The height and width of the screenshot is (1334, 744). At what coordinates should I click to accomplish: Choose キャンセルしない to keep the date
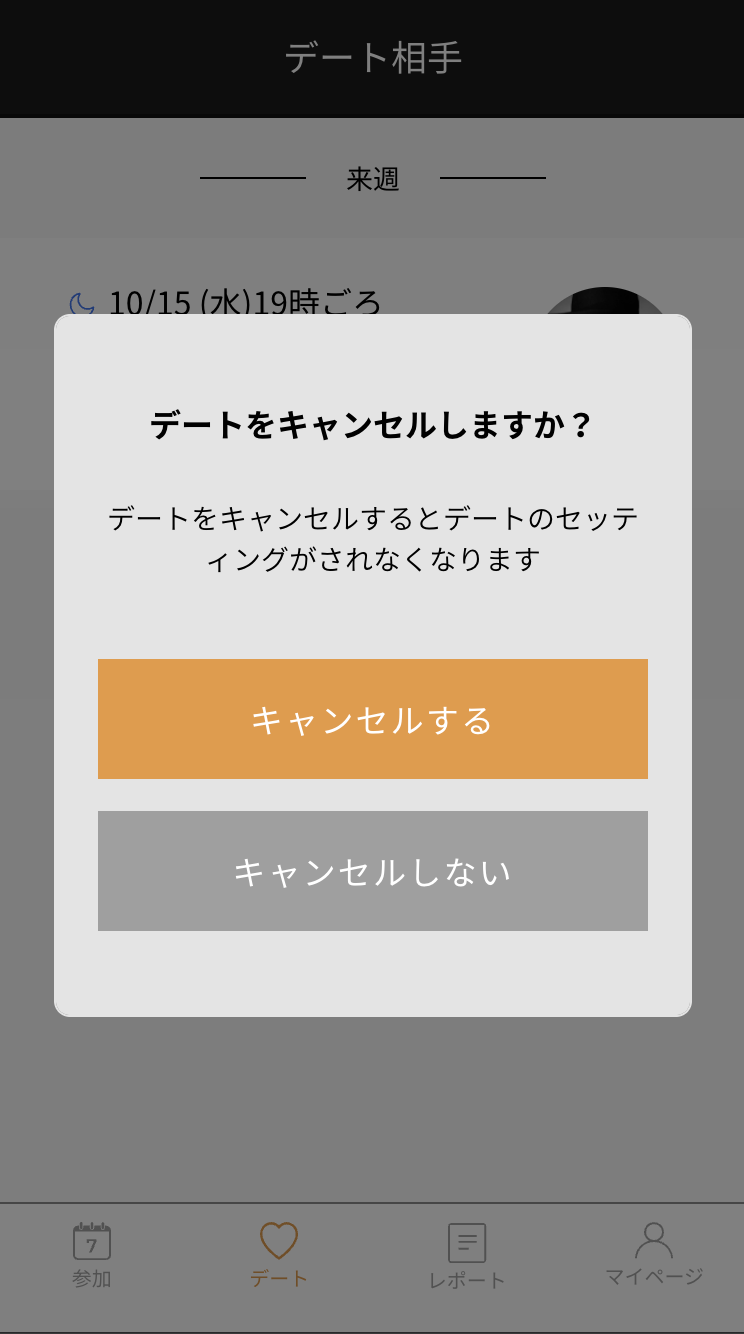point(372,871)
